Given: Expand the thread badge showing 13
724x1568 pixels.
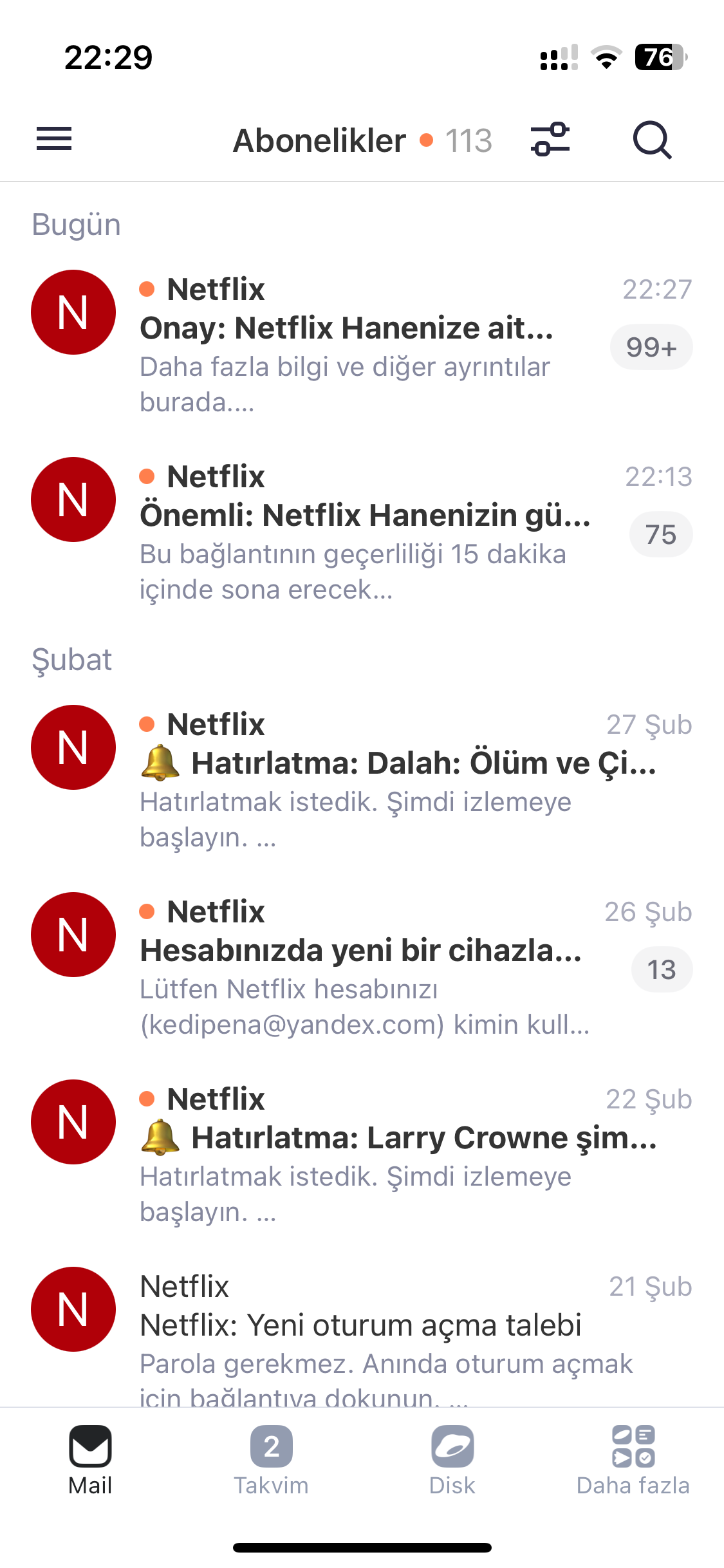Looking at the screenshot, I should [662, 970].
